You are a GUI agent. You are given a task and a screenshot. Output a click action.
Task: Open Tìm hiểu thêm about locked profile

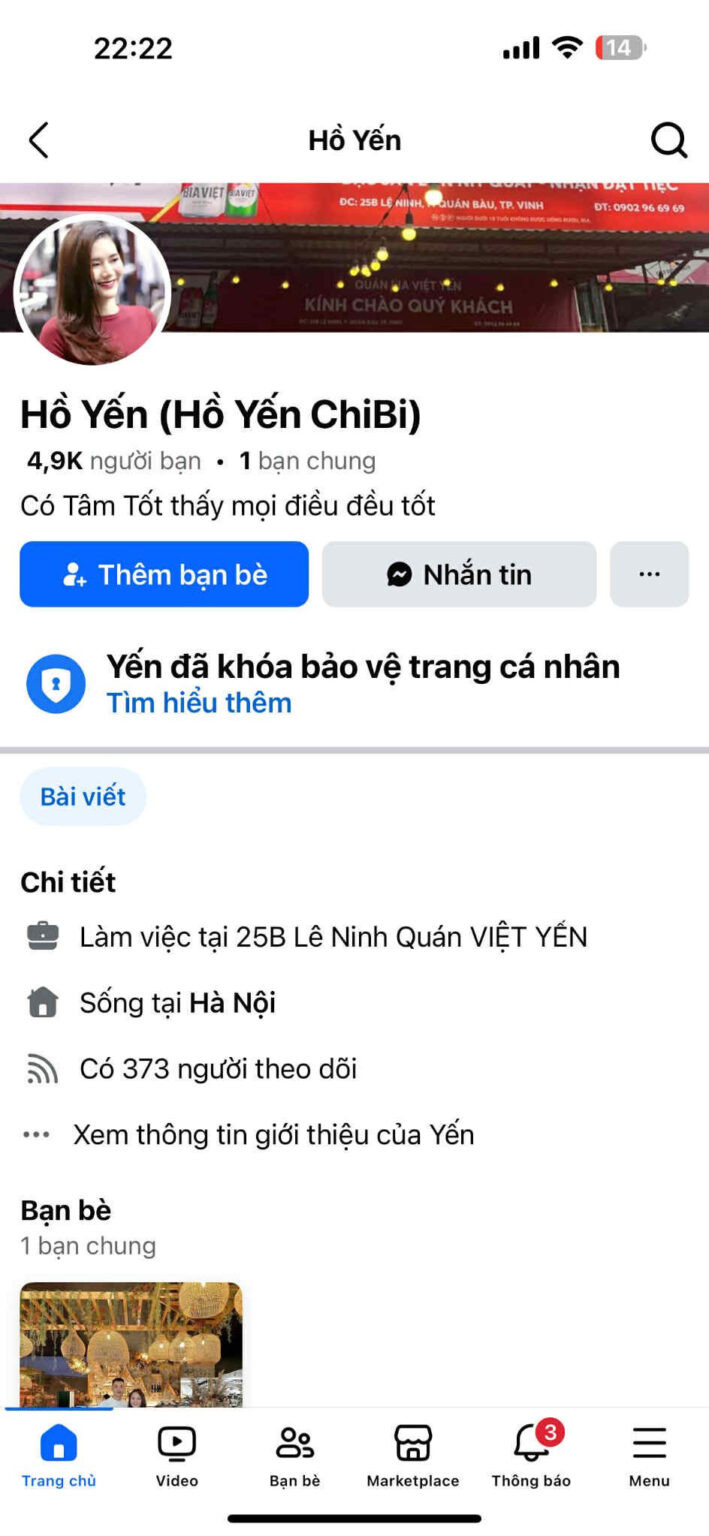[199, 703]
